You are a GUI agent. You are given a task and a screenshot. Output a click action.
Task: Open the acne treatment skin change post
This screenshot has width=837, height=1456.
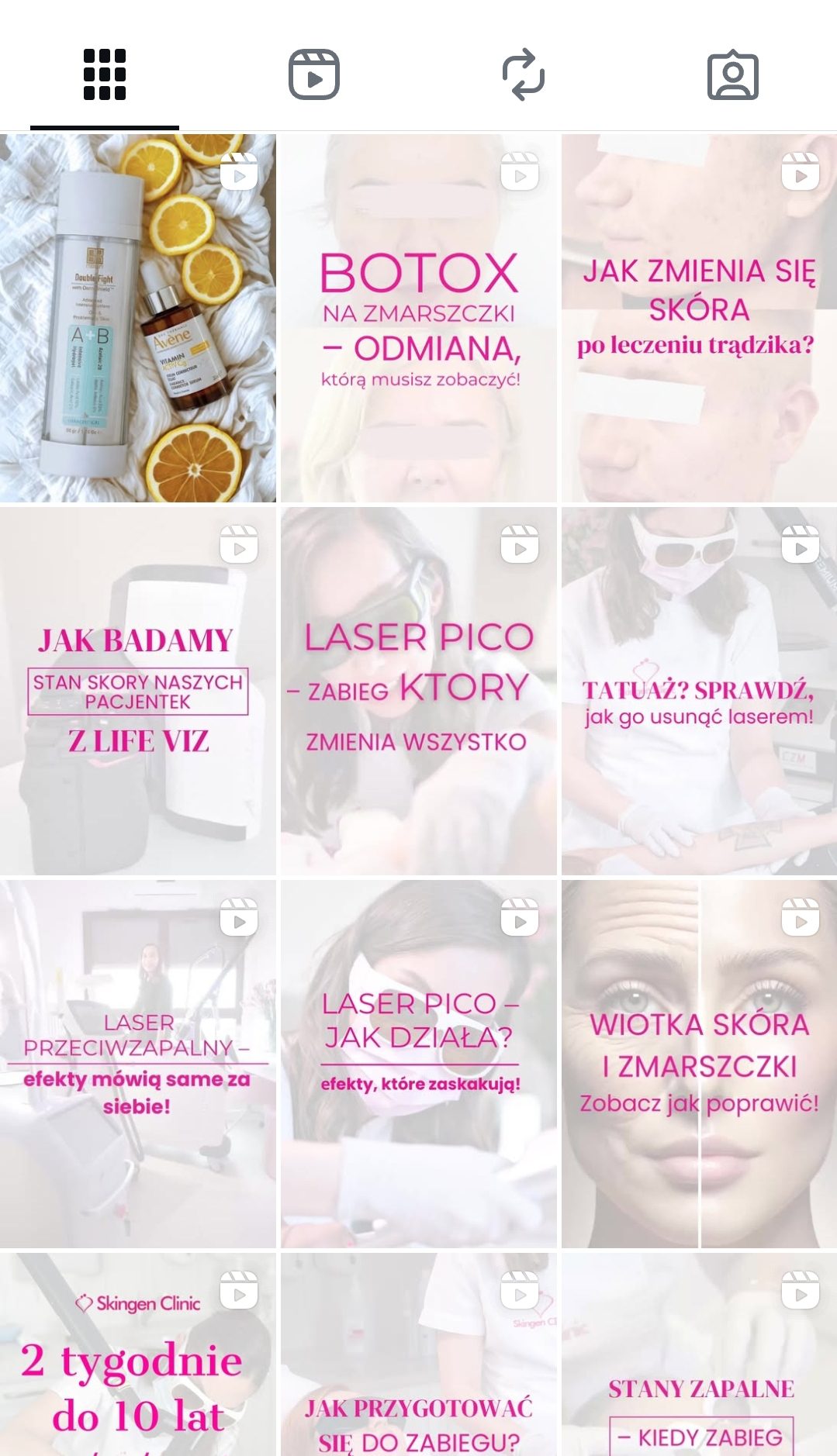point(697,318)
